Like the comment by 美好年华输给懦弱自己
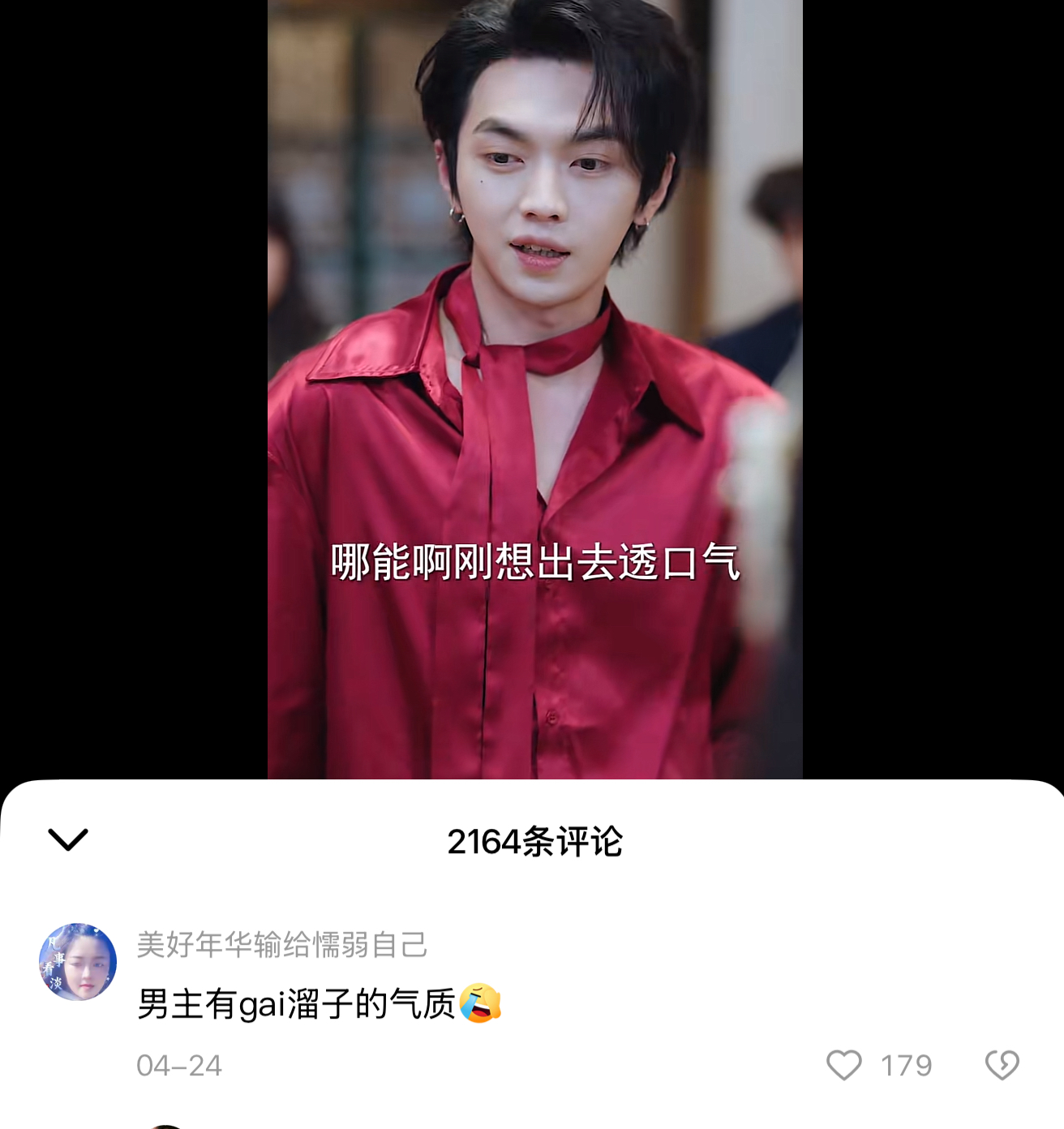Viewport: 1064px width, 1129px height. [844, 1065]
